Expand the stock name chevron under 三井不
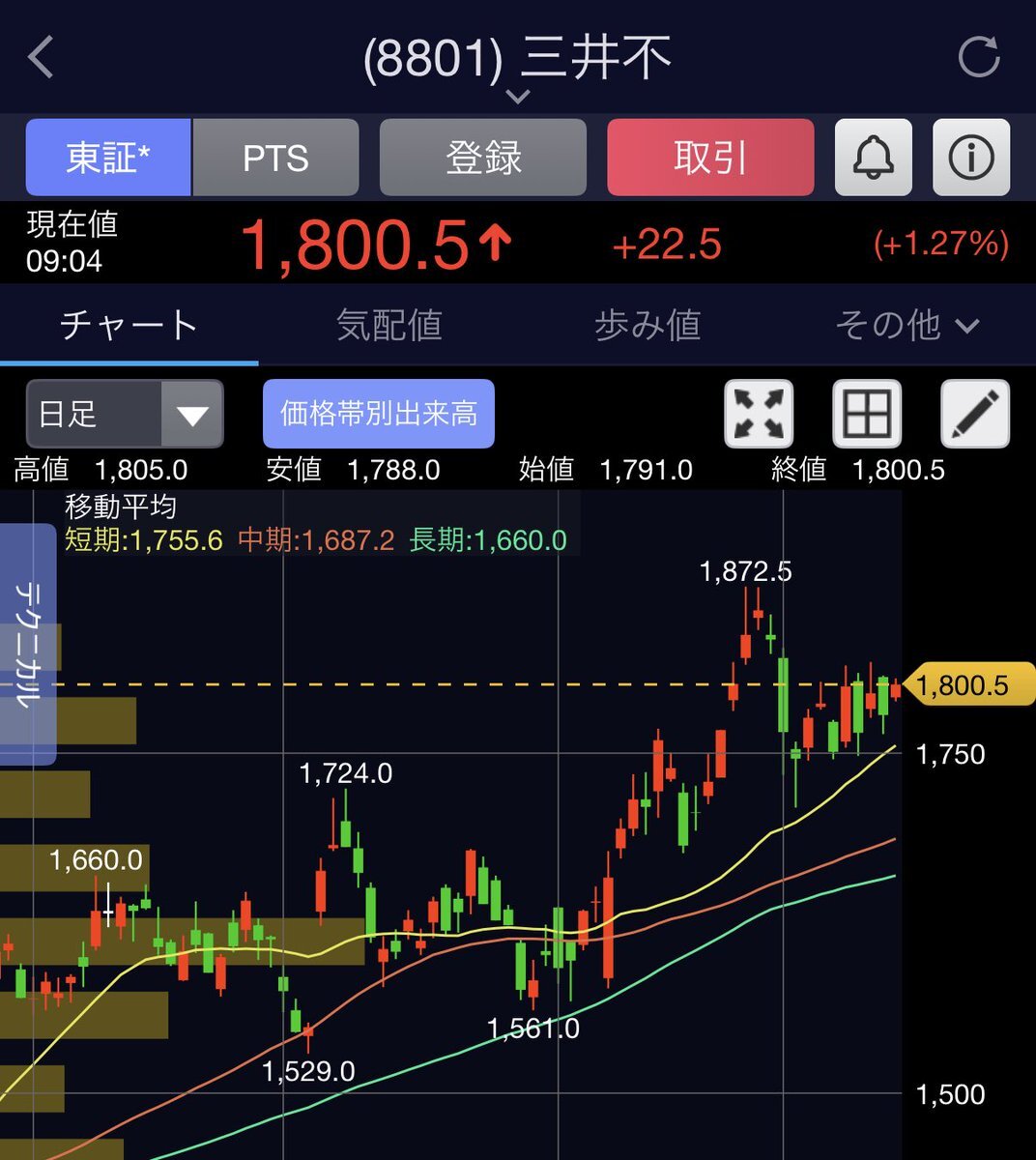Viewport: 1036px width, 1160px height. (x=518, y=96)
